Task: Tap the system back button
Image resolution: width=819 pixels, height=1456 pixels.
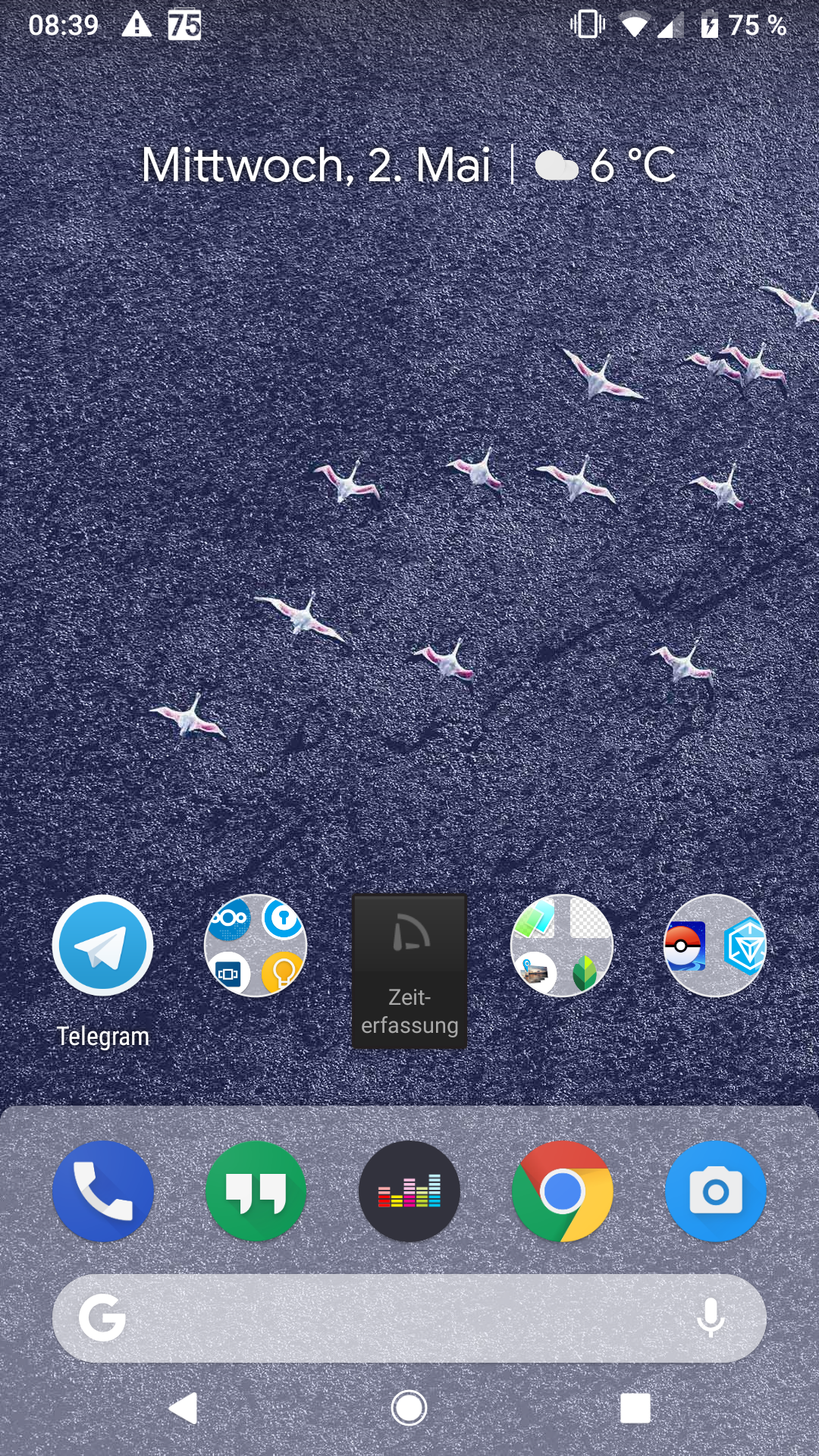Action: [x=183, y=1408]
